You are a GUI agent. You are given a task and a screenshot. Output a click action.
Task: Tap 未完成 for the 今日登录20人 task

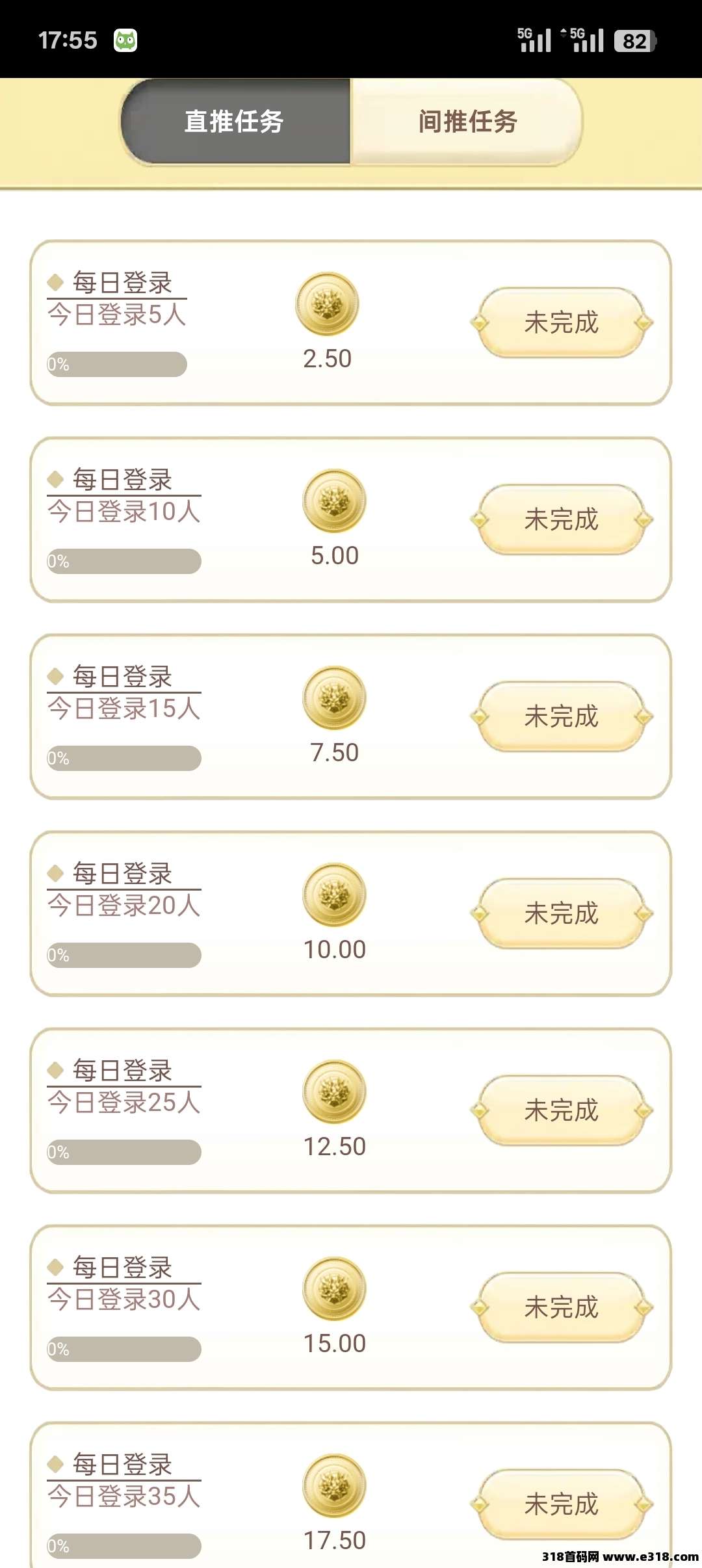tap(562, 913)
